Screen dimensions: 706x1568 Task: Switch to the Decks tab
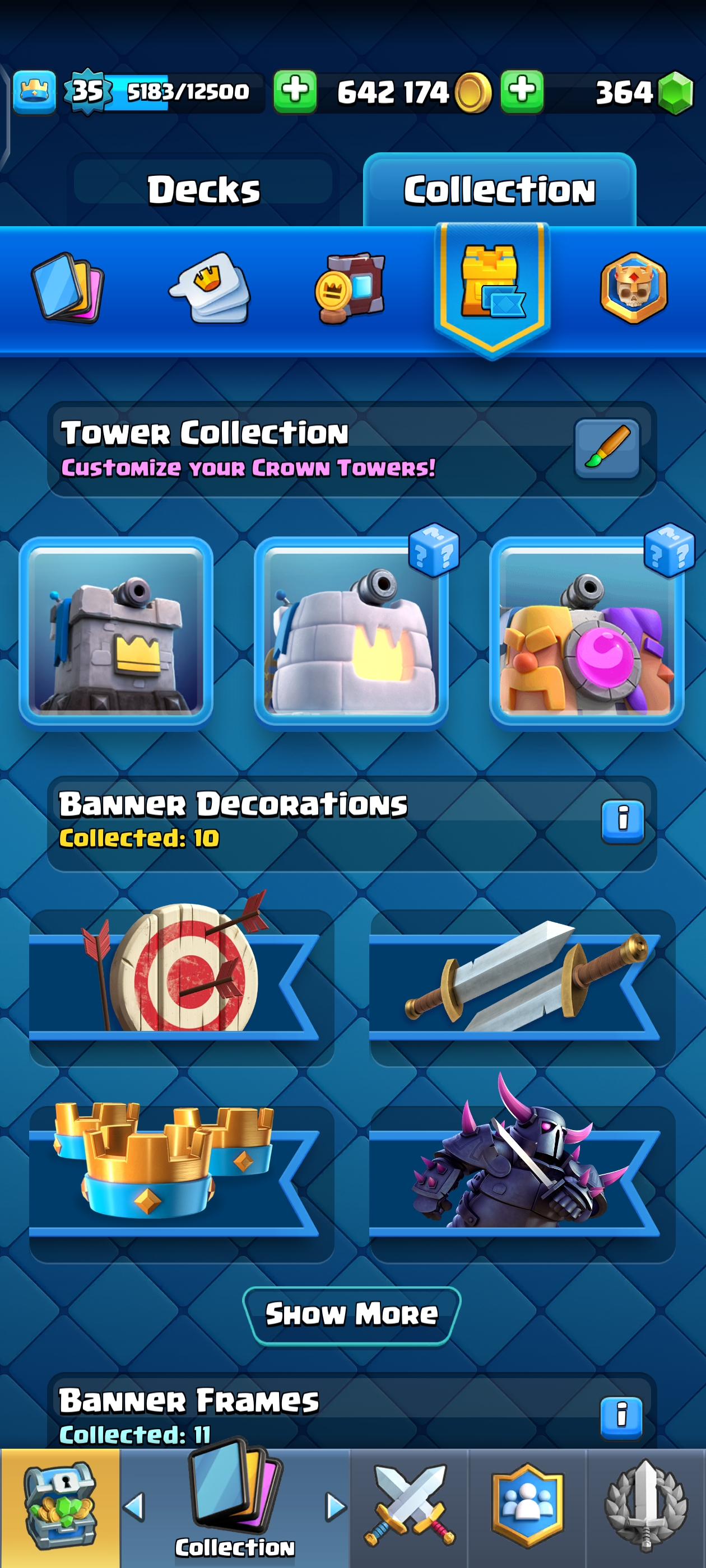[x=203, y=189]
